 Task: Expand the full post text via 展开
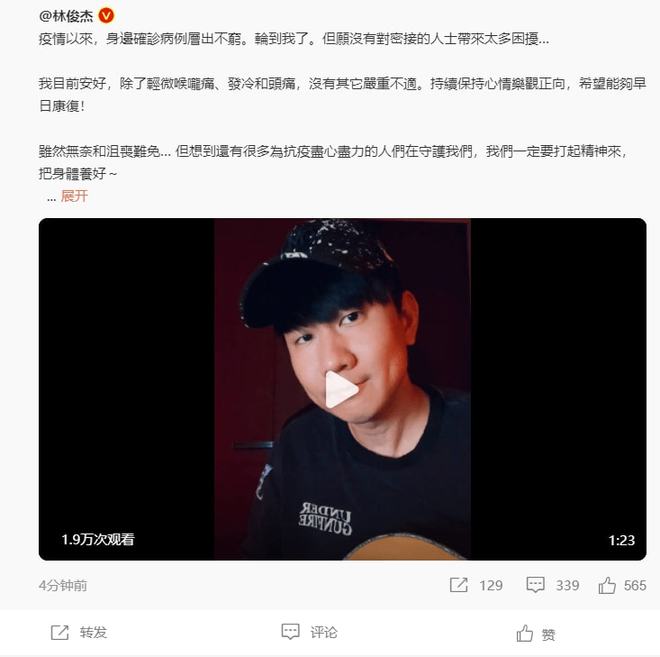74,196
